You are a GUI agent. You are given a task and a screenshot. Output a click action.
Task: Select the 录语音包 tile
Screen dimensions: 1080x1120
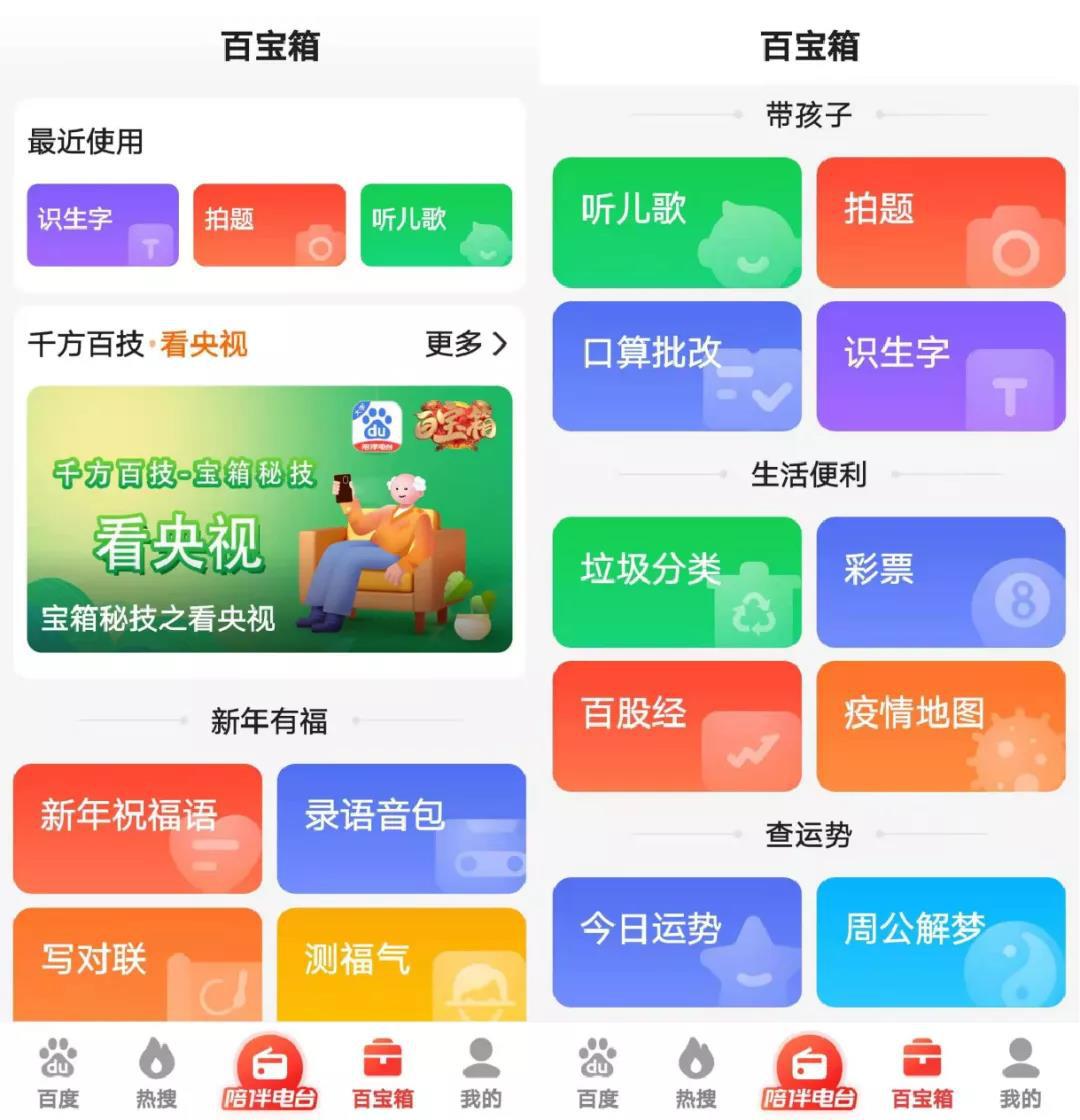[x=401, y=828]
